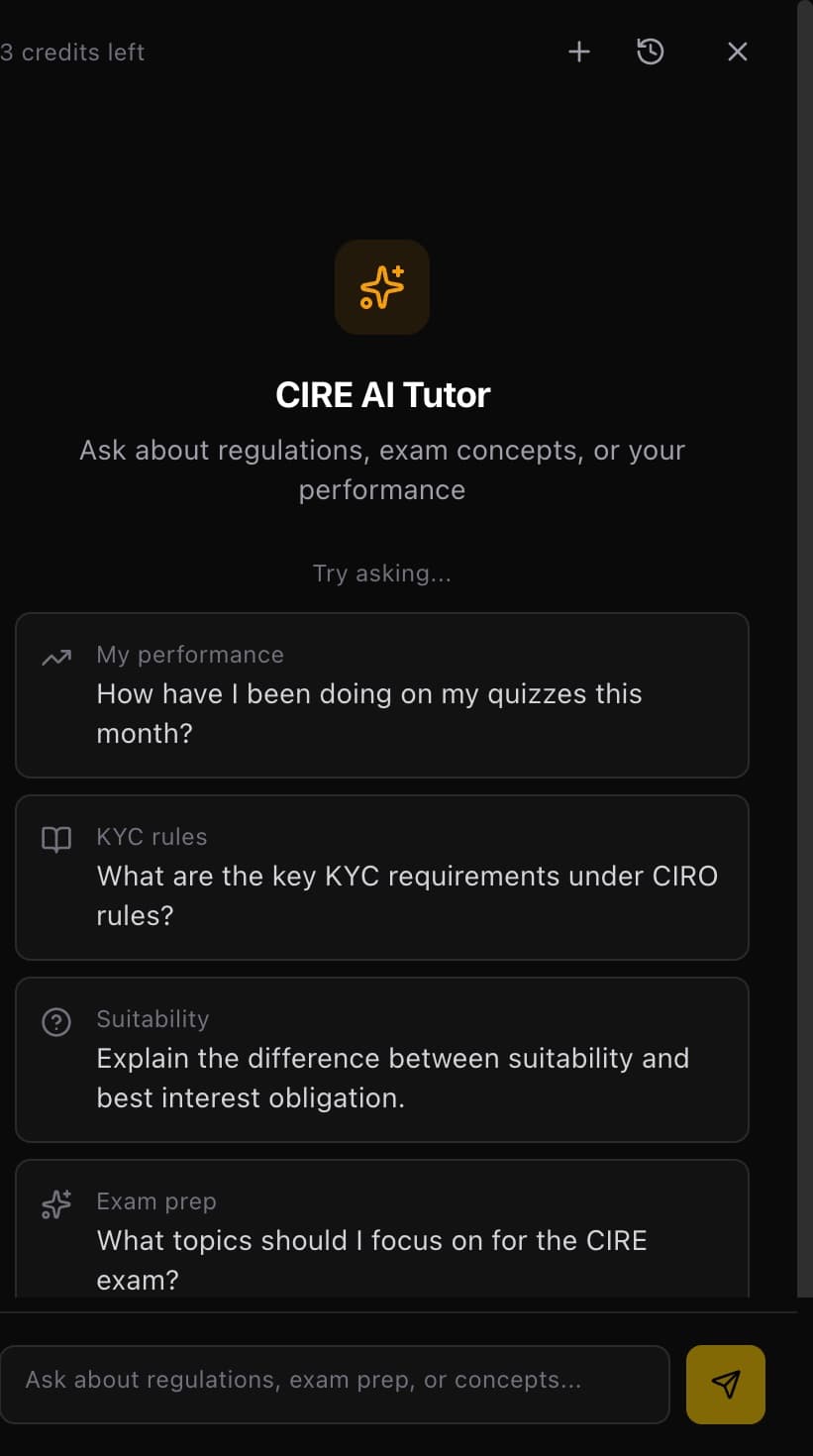Ask the Suitability versus best interest question
813x1456 pixels.
[x=381, y=1059]
